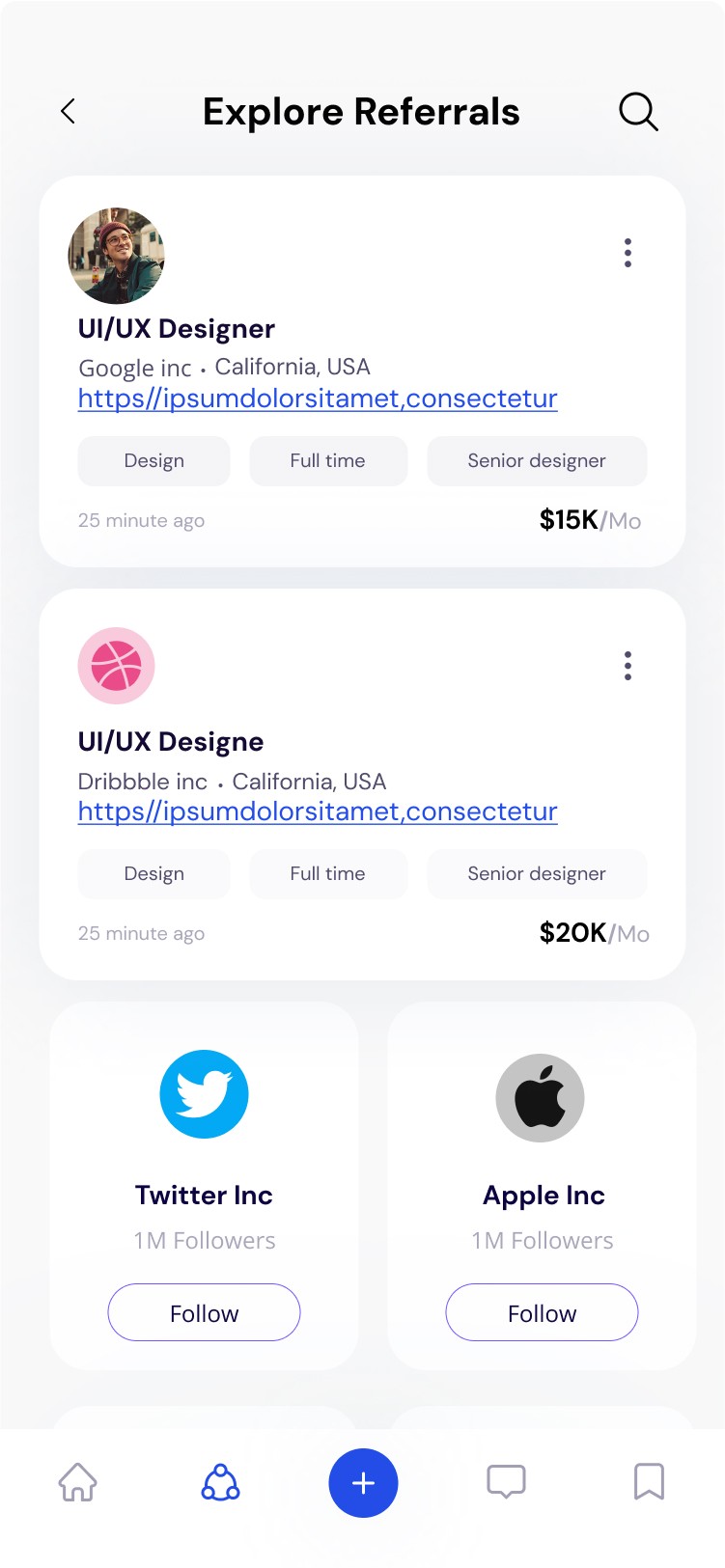725x1568 pixels.
Task: Open the referrals network icon in bottom bar
Action: [220, 1483]
